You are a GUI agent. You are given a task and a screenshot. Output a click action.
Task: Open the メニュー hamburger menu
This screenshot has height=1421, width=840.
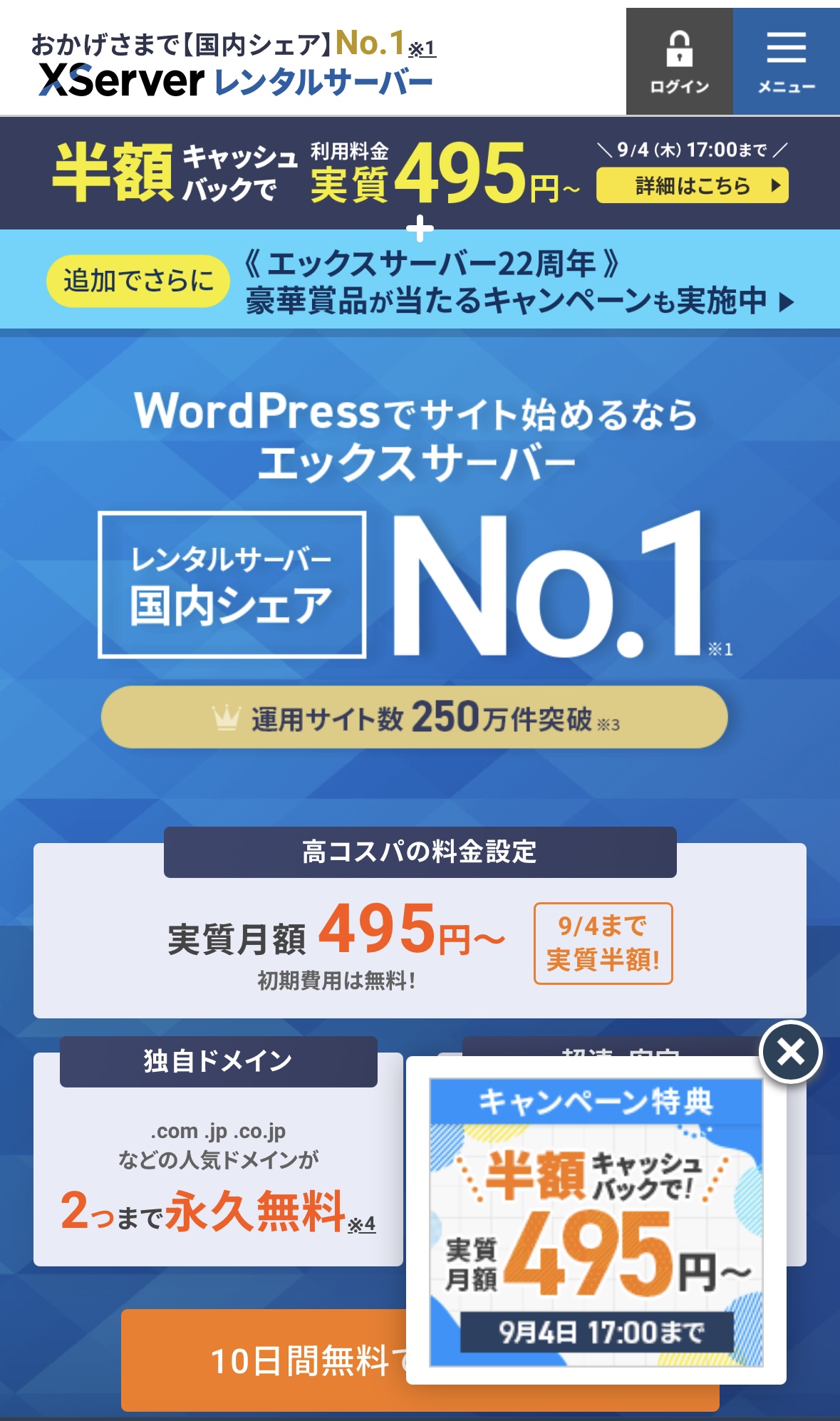coord(786,62)
